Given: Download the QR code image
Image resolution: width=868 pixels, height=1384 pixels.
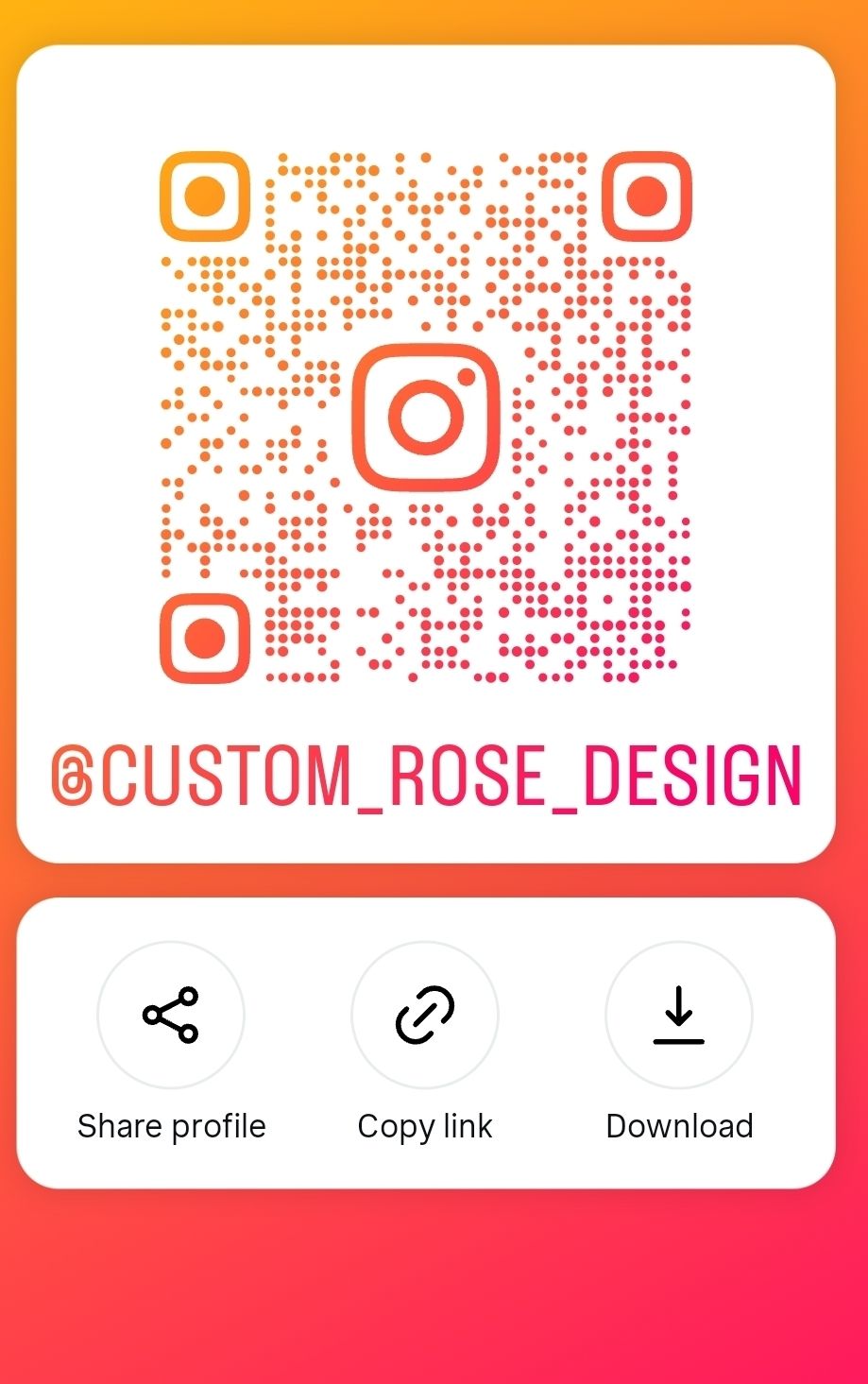Looking at the screenshot, I should (678, 1016).
